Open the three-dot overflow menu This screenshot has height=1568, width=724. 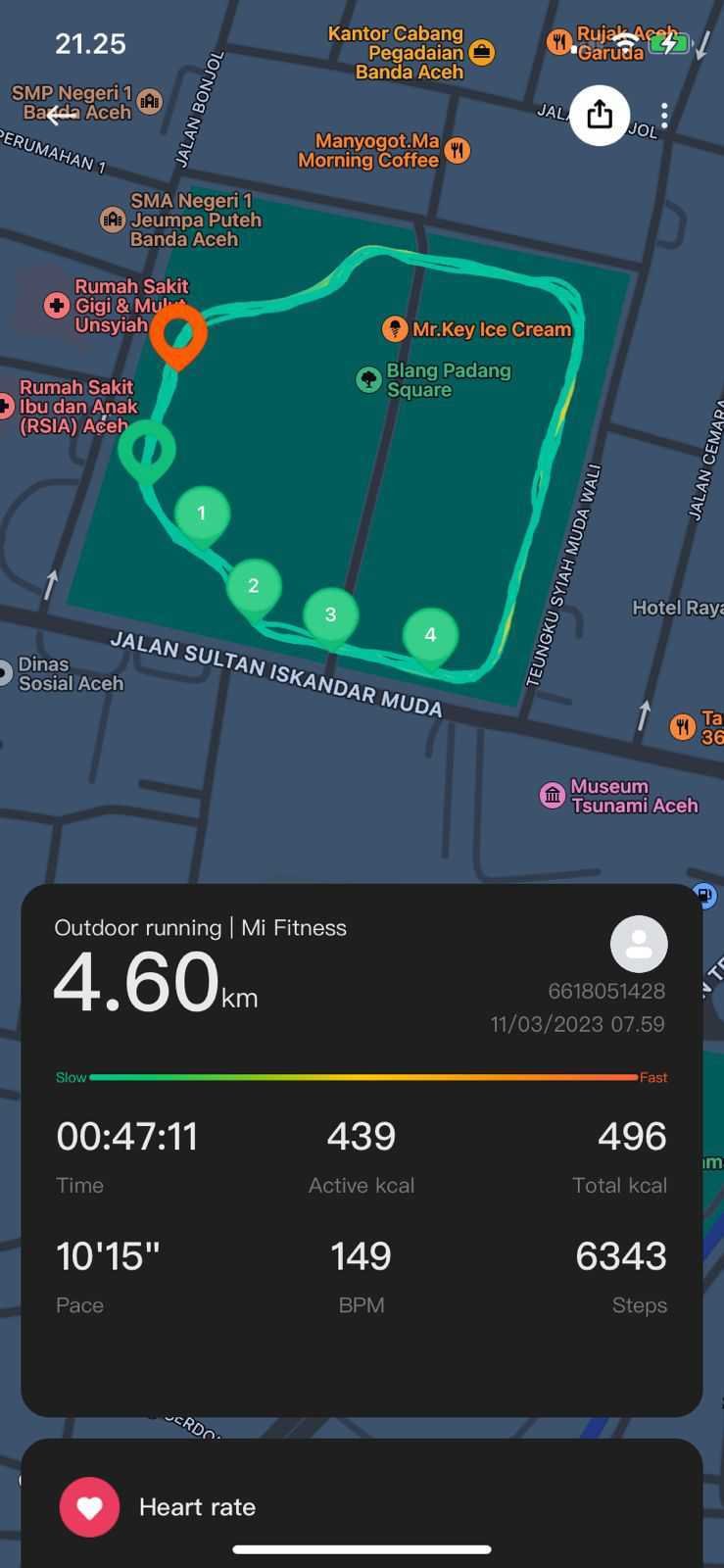pyautogui.click(x=664, y=116)
